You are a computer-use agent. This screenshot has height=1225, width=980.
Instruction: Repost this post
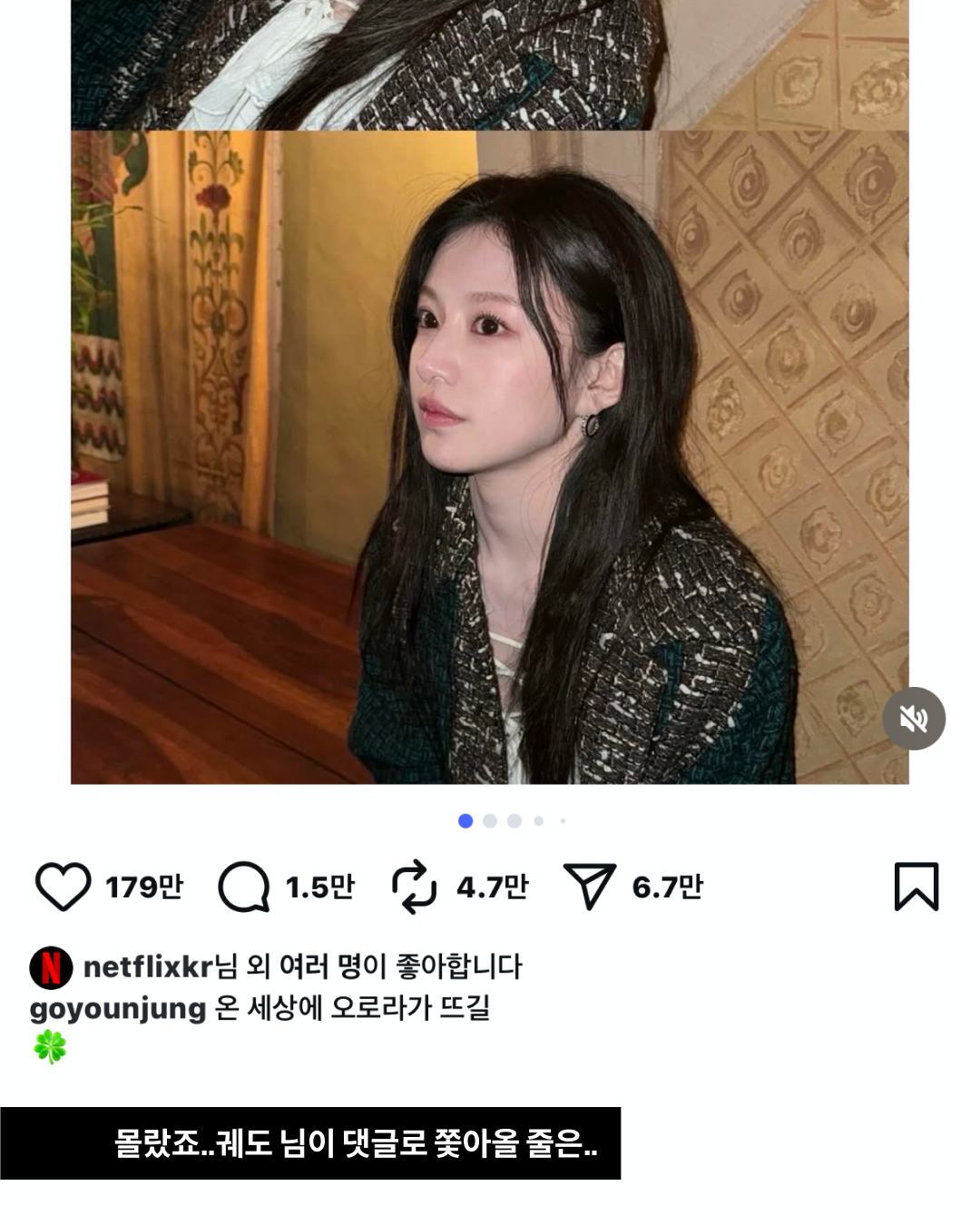coord(414,887)
